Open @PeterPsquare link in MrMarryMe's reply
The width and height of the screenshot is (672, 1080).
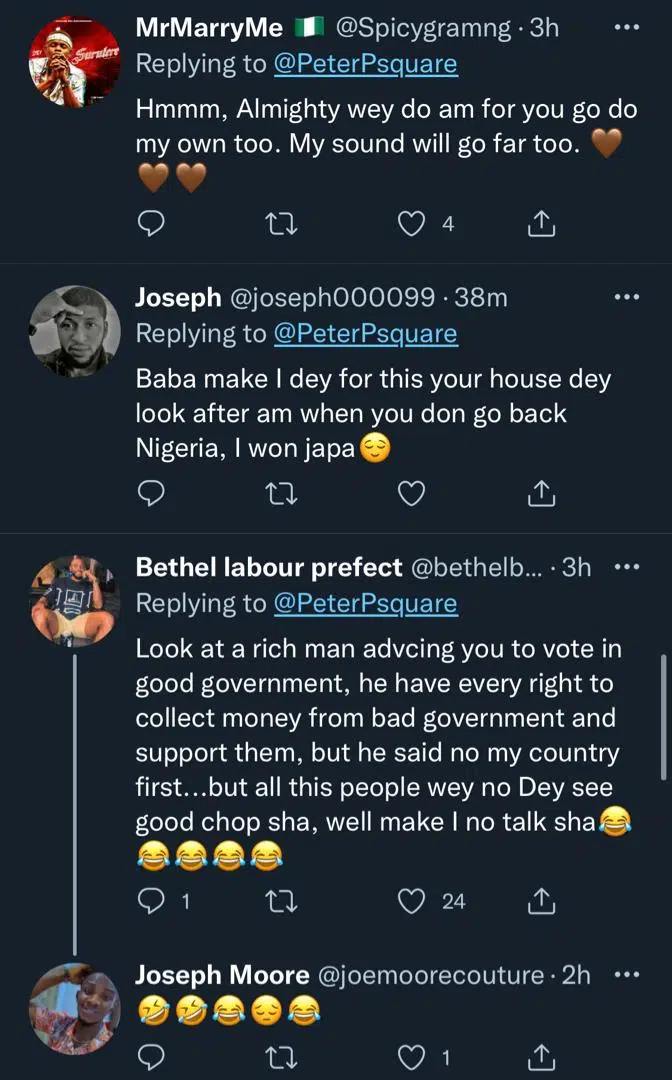point(365,64)
